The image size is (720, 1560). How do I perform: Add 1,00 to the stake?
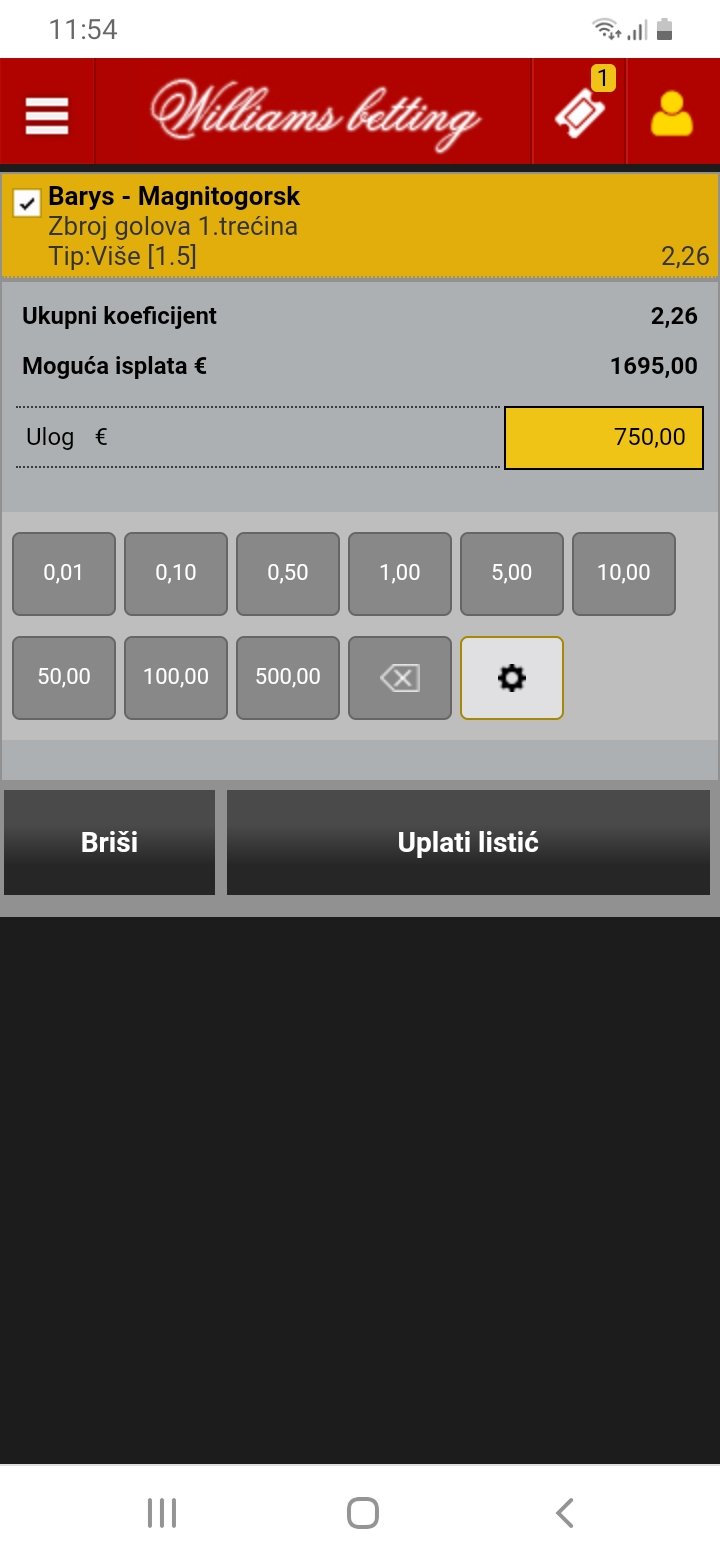point(400,573)
